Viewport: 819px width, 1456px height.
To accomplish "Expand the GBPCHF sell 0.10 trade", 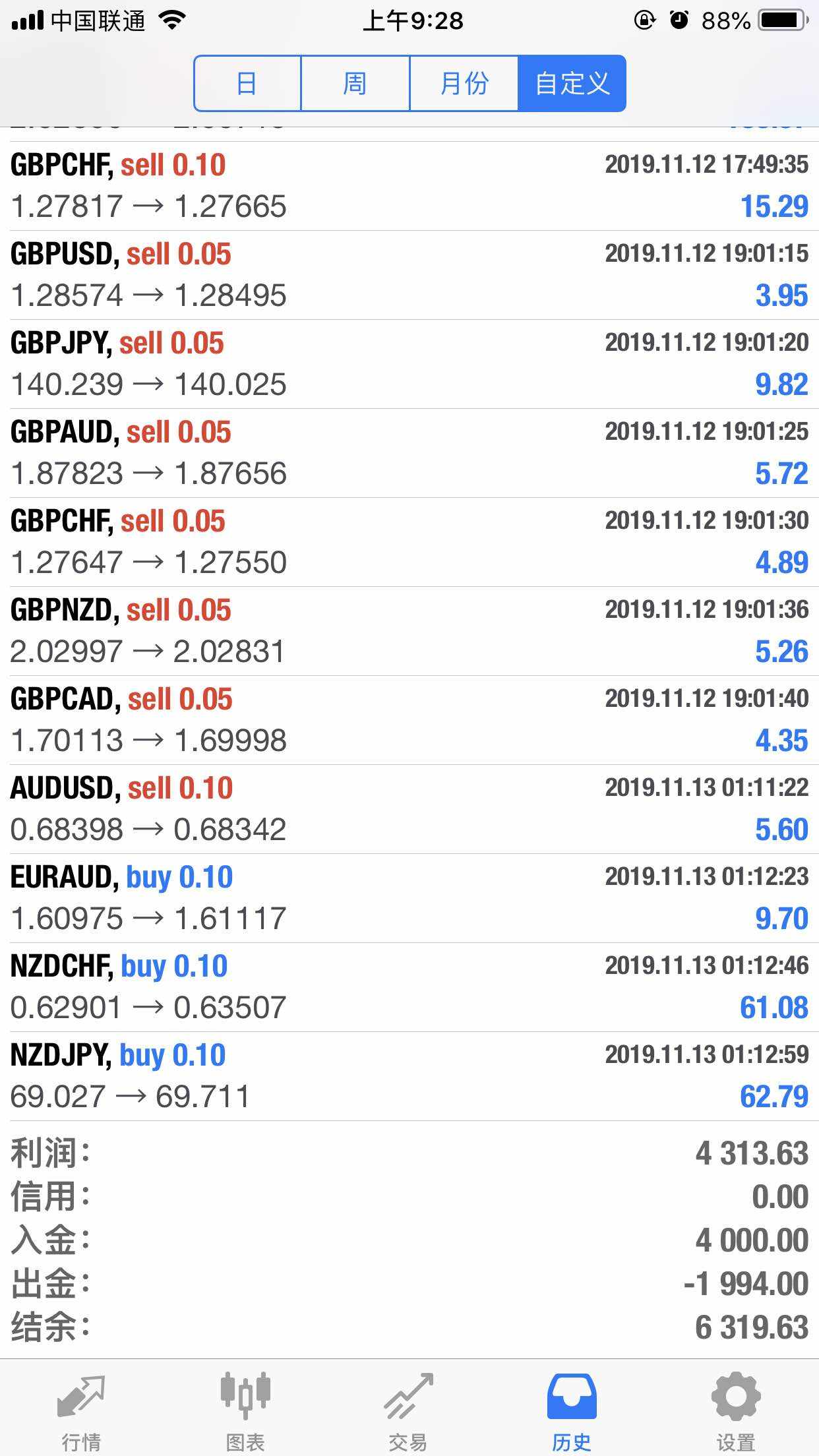I will tap(409, 186).
